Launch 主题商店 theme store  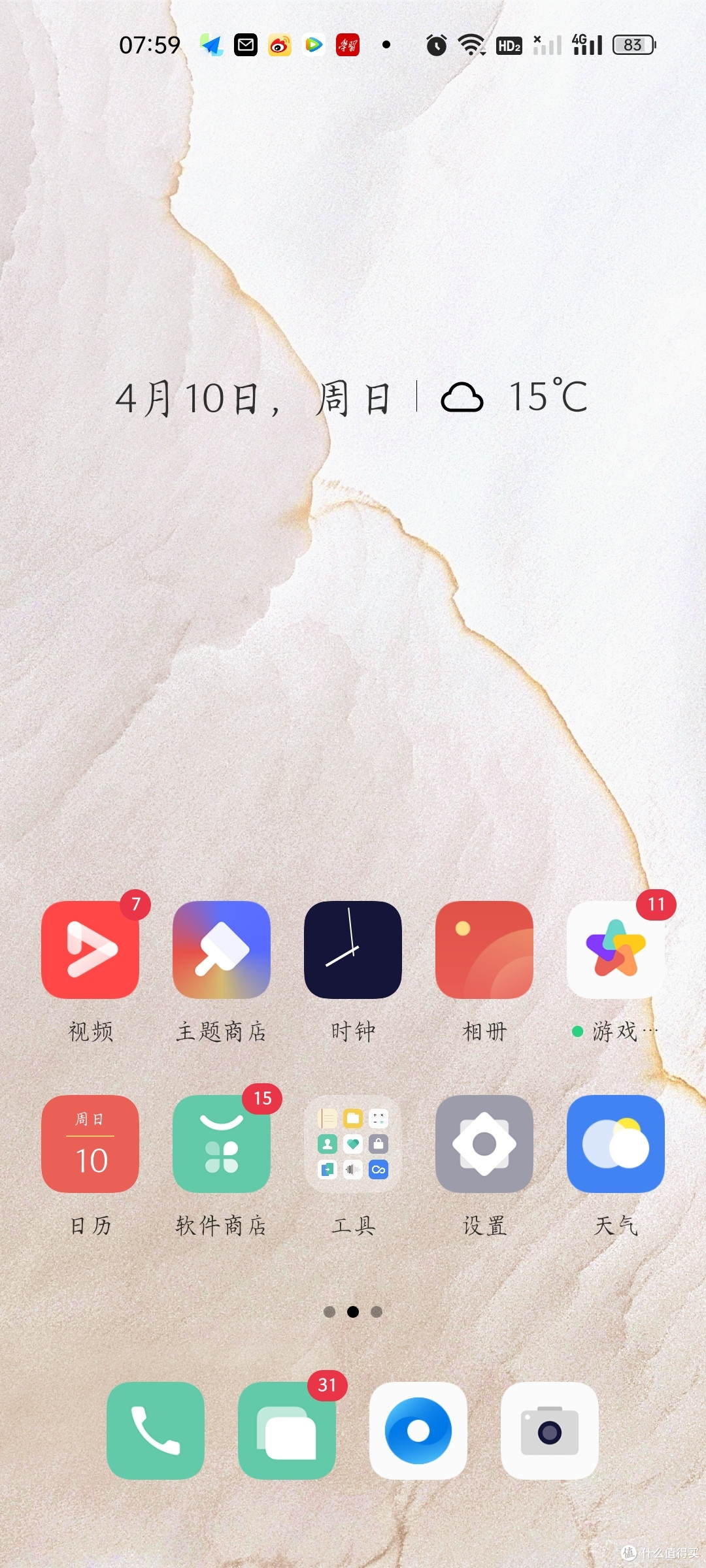click(x=222, y=949)
